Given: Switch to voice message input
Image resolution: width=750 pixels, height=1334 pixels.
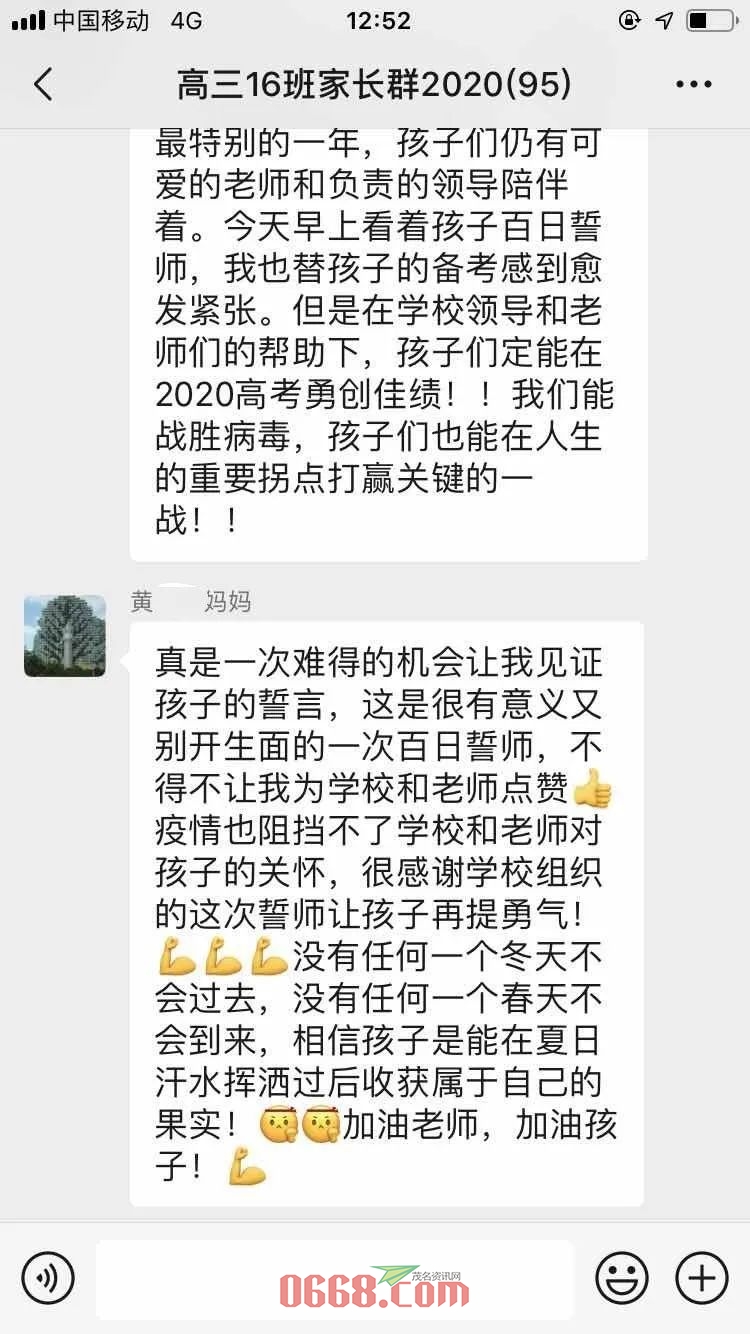Looking at the screenshot, I should point(48,1278).
